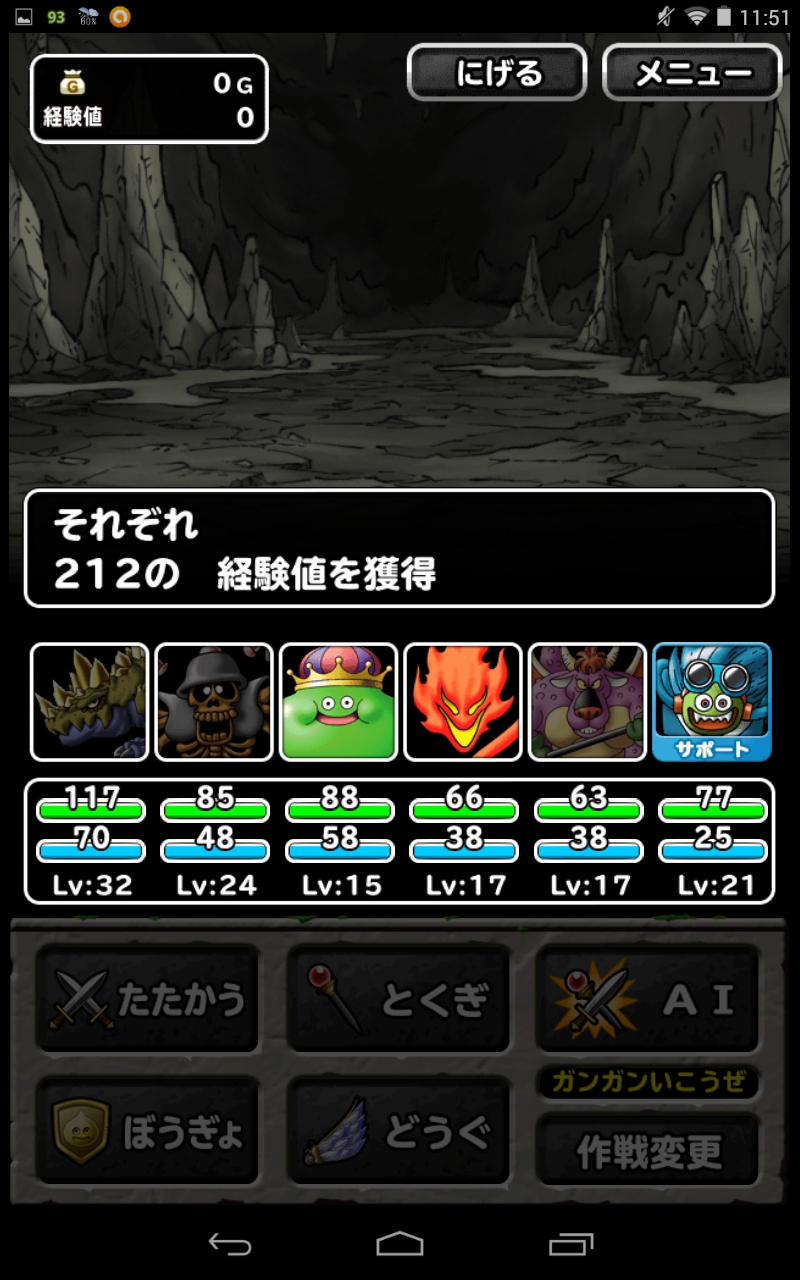The image size is (800, 1280).
Task: Select the flame monster portrait
Action: [x=463, y=702]
